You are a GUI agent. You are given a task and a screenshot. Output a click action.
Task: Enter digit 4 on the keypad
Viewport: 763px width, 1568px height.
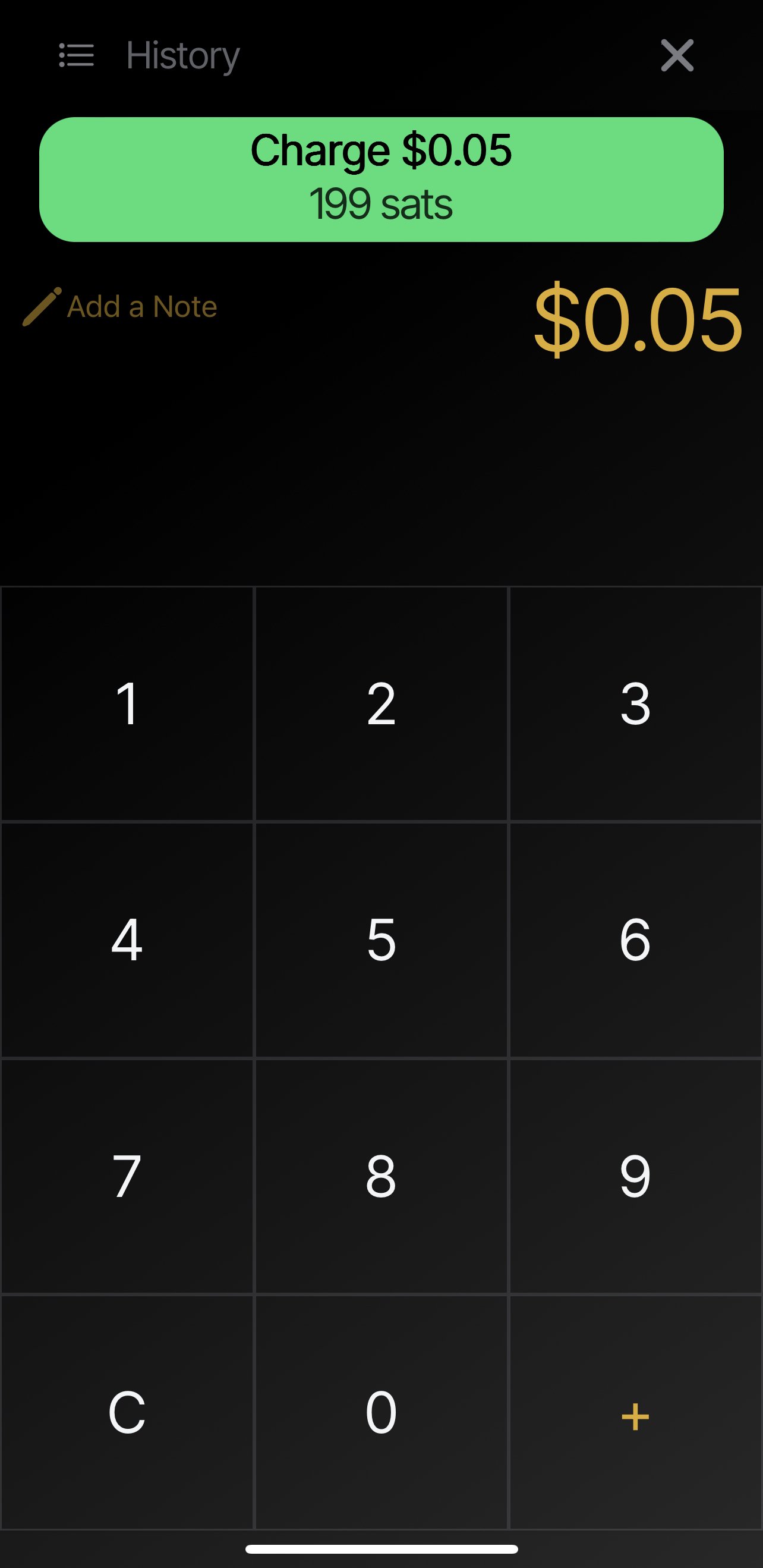[127, 940]
